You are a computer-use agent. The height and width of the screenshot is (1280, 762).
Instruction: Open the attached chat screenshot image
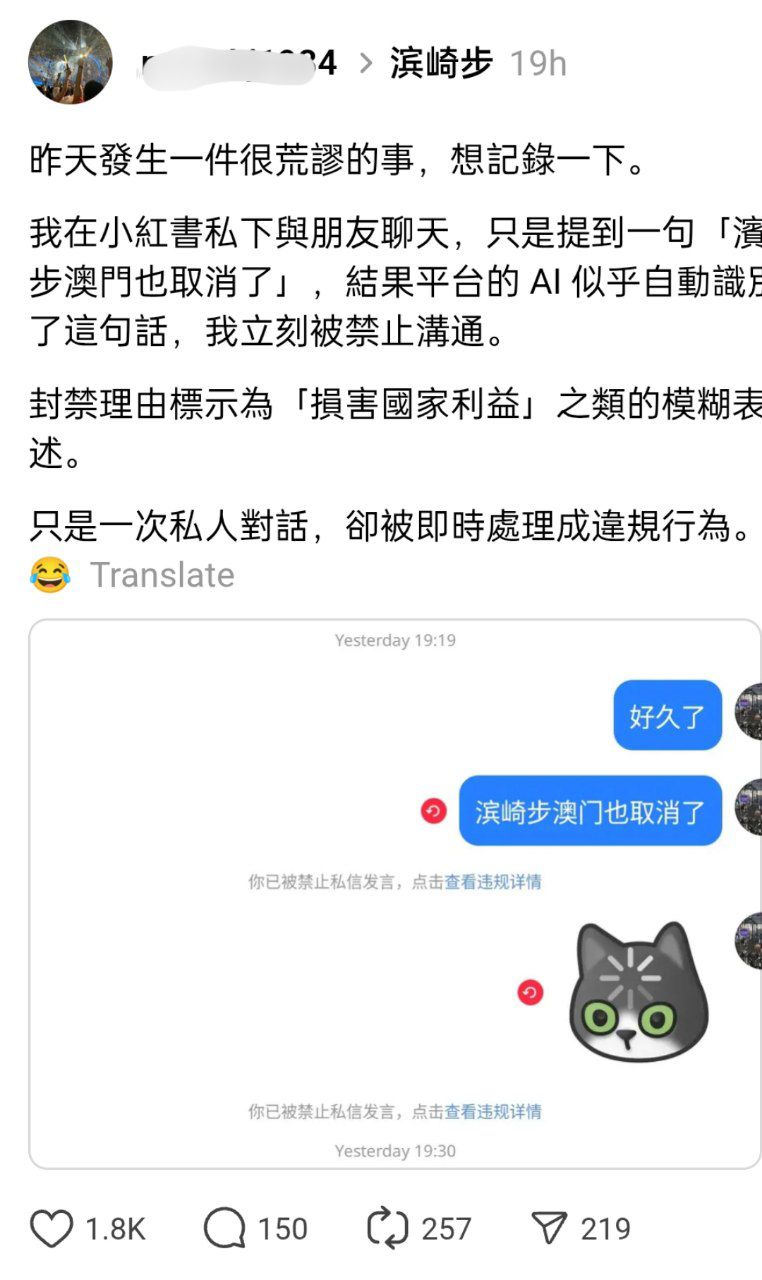[395, 893]
